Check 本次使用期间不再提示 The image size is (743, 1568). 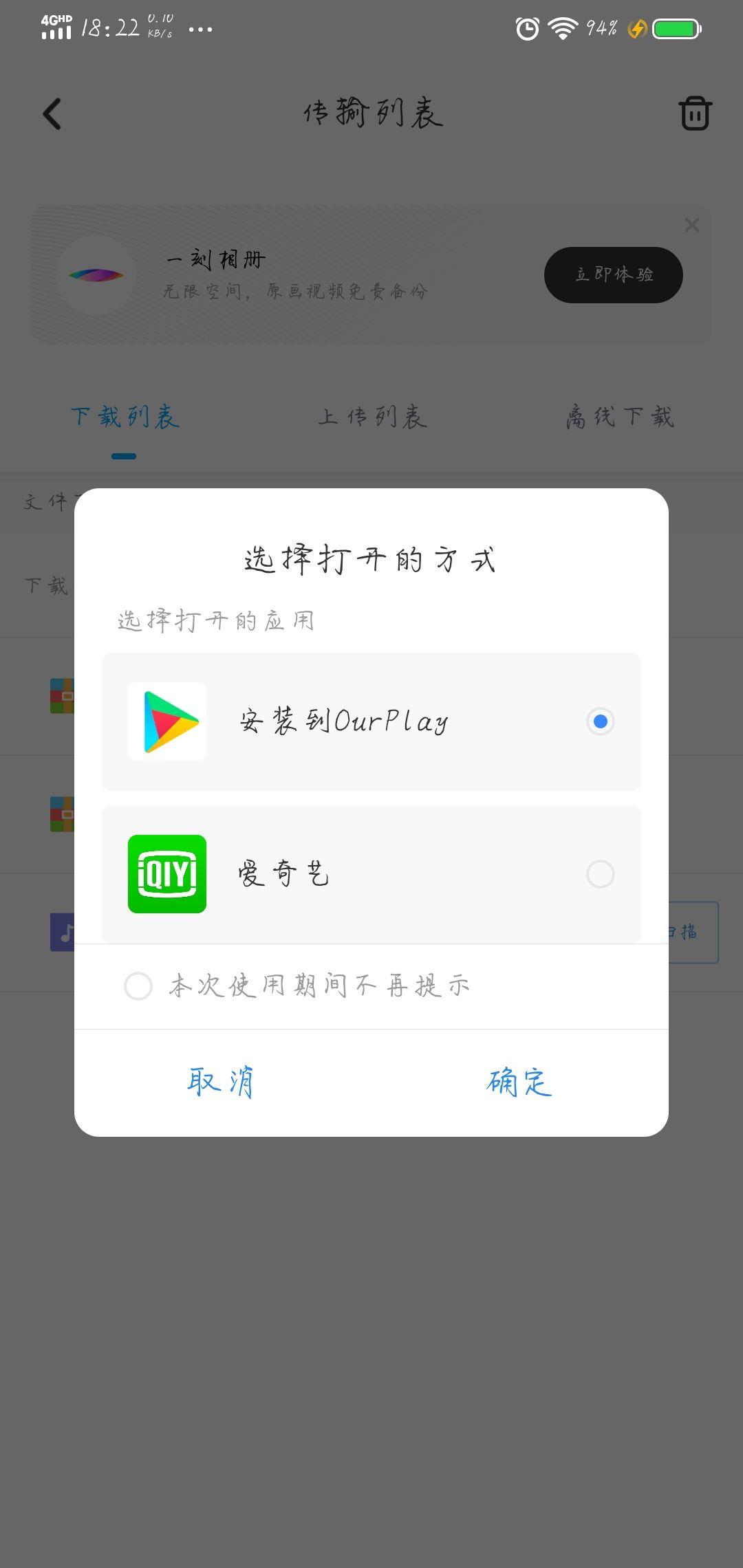[x=138, y=986]
